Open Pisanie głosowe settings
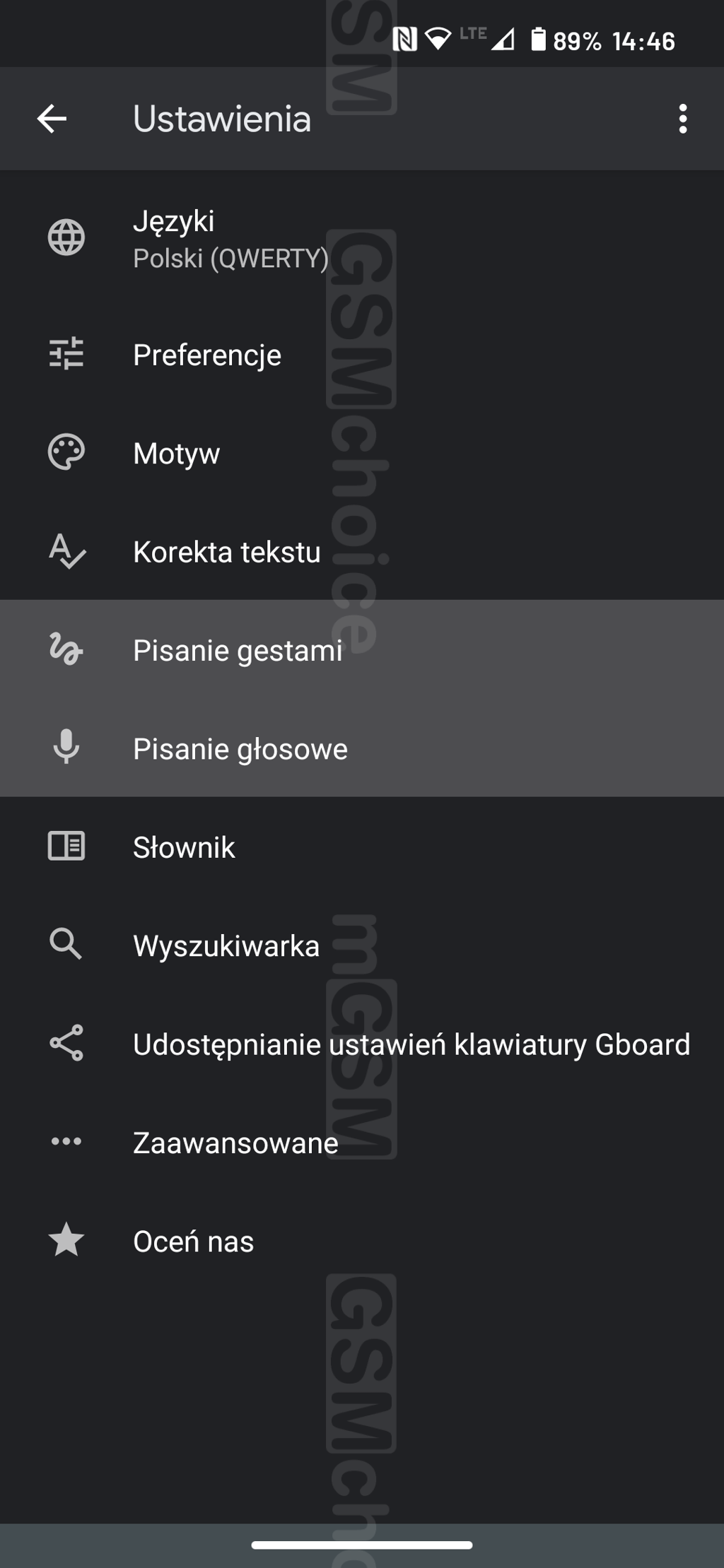Screen dimensions: 724x1568 coord(362,748)
